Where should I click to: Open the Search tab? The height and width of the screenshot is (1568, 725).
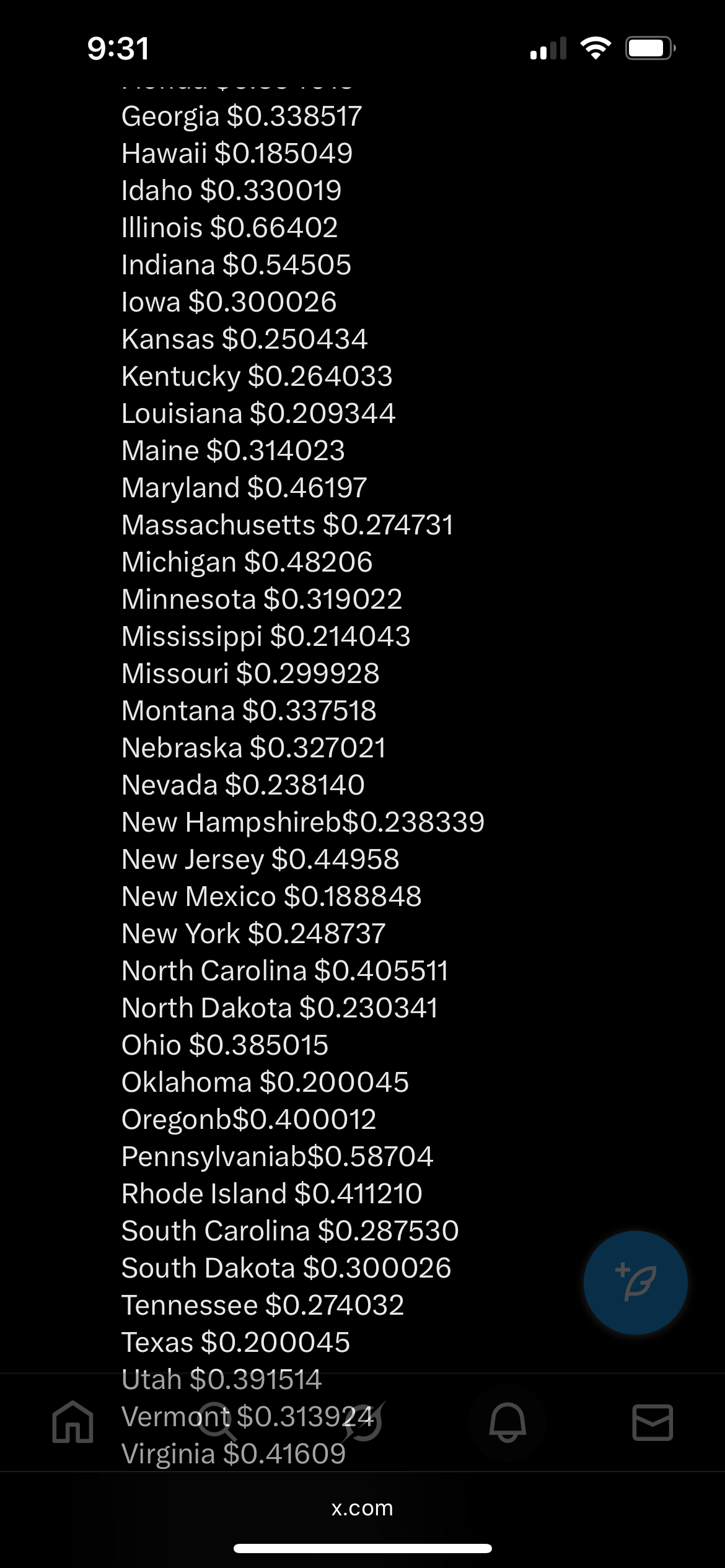(217, 1422)
